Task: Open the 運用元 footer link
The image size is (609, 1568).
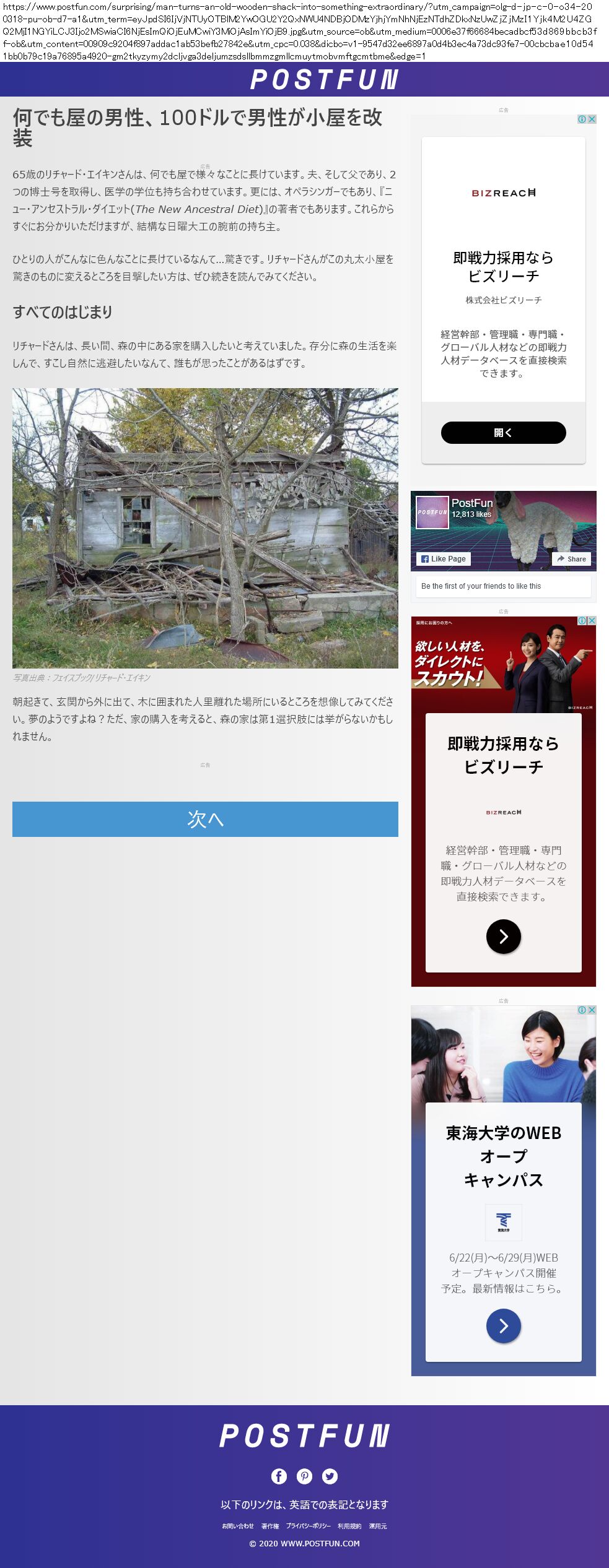Action: click(x=378, y=1526)
